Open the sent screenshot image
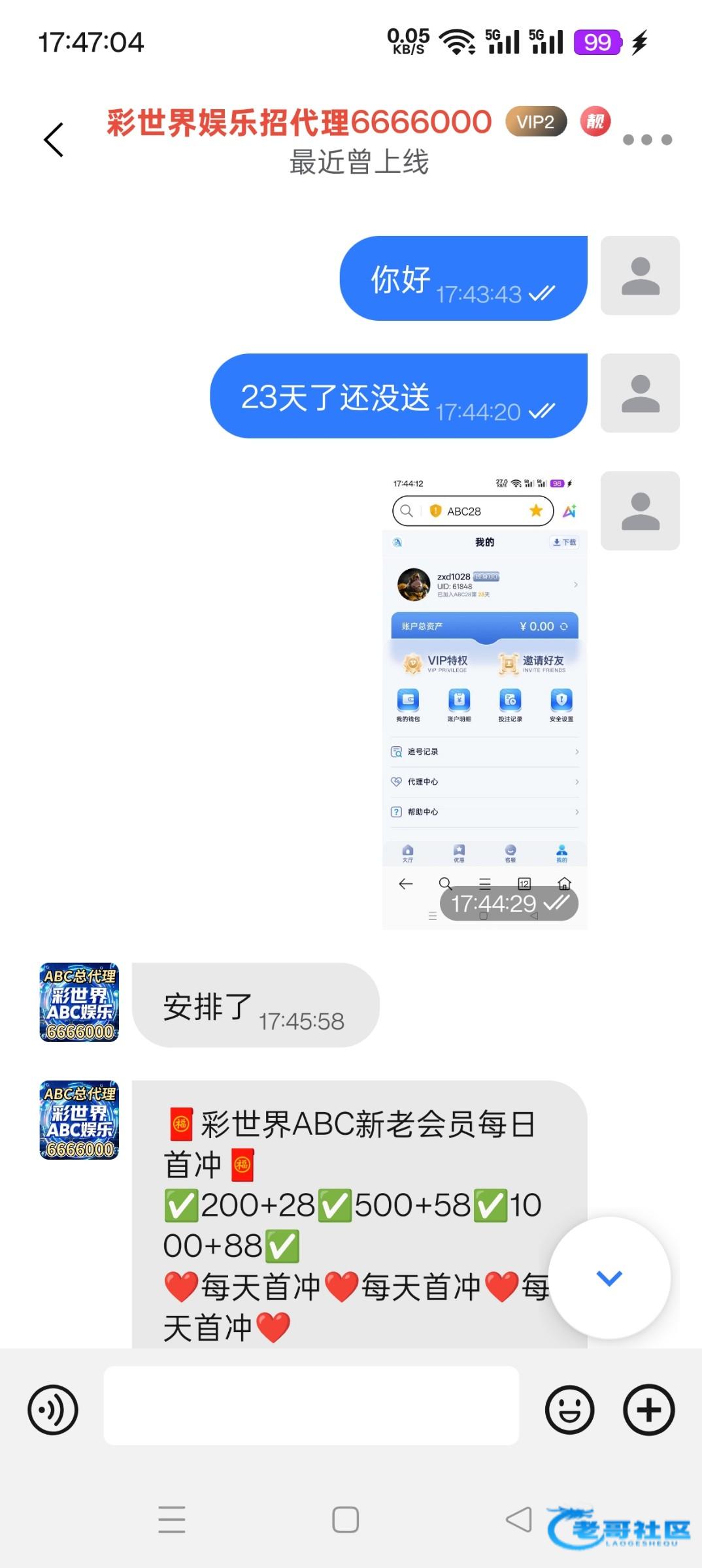Screen dimensions: 702x1568 click(x=484, y=699)
